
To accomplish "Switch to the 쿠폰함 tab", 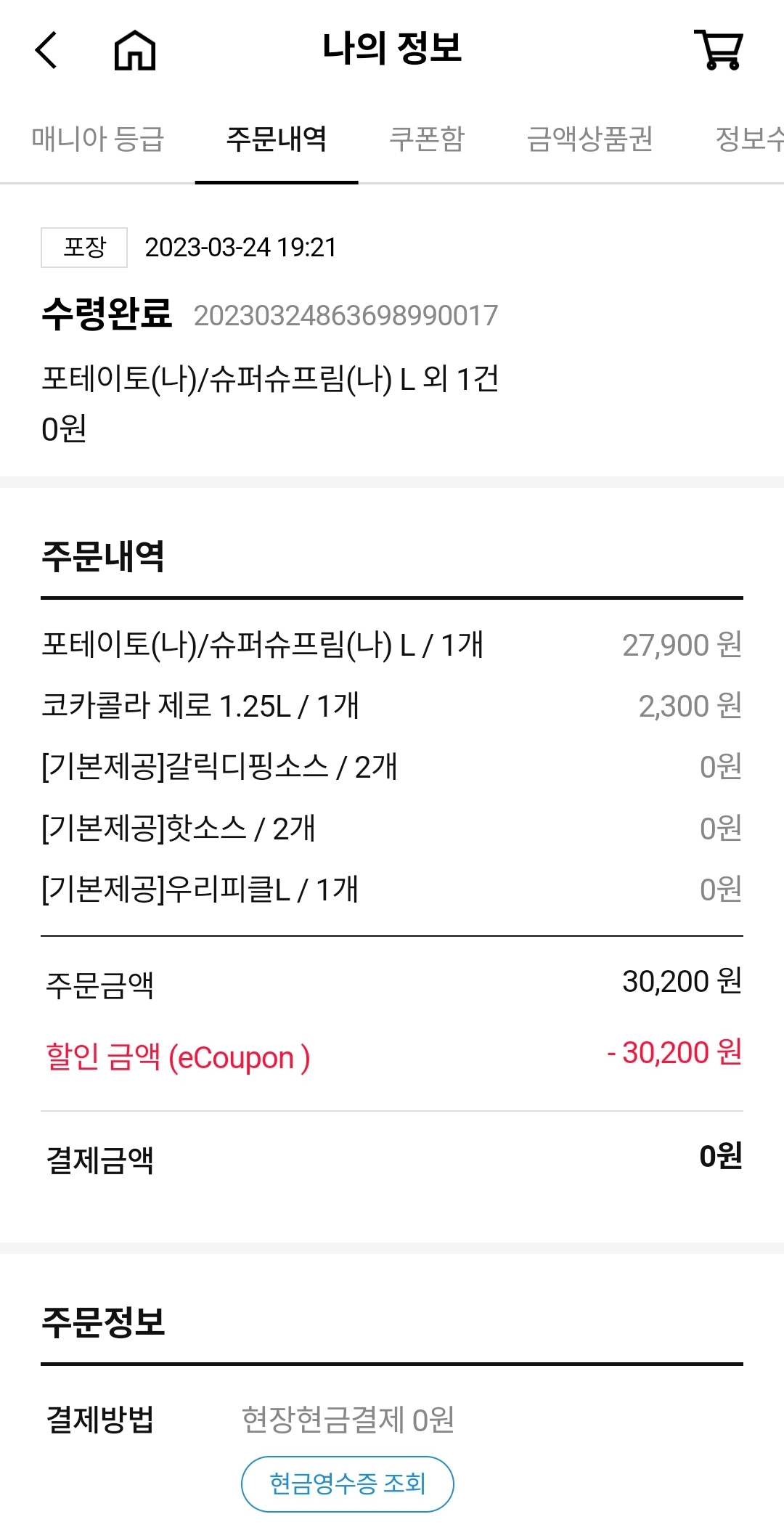I will tap(427, 139).
